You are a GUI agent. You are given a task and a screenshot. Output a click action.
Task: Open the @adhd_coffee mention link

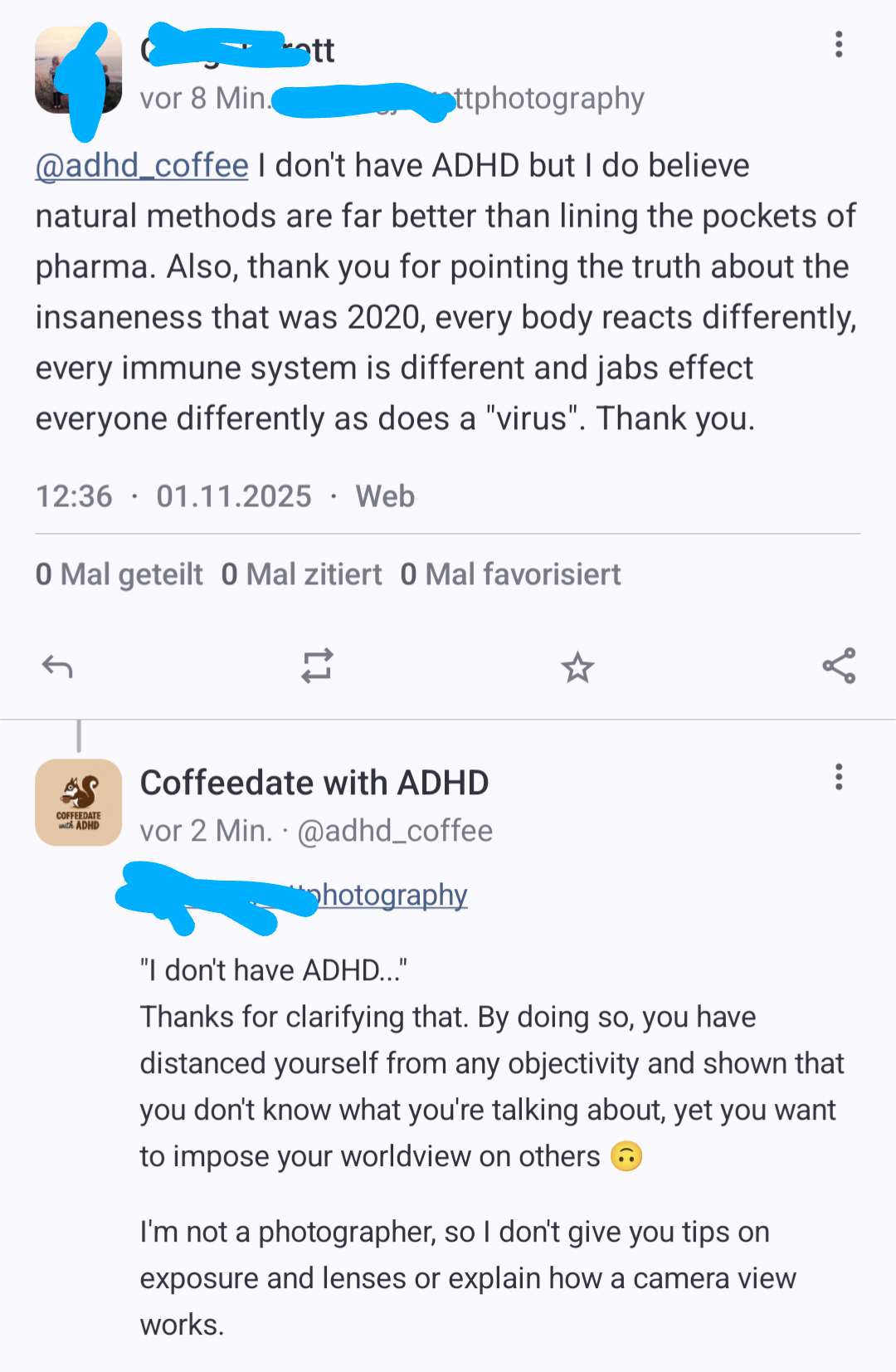(142, 166)
